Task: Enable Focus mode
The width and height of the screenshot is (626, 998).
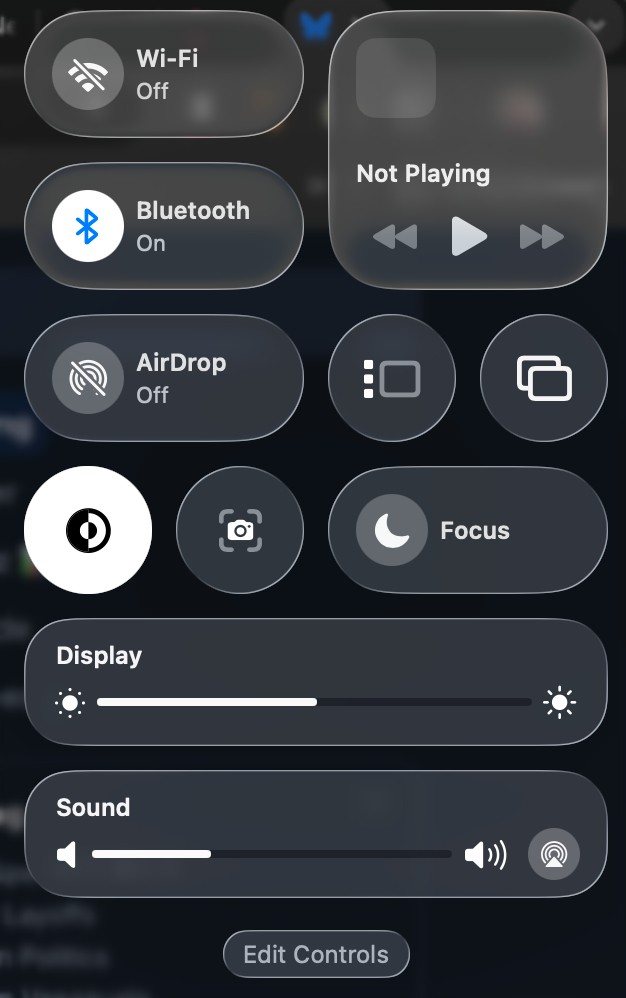Action: [392, 530]
